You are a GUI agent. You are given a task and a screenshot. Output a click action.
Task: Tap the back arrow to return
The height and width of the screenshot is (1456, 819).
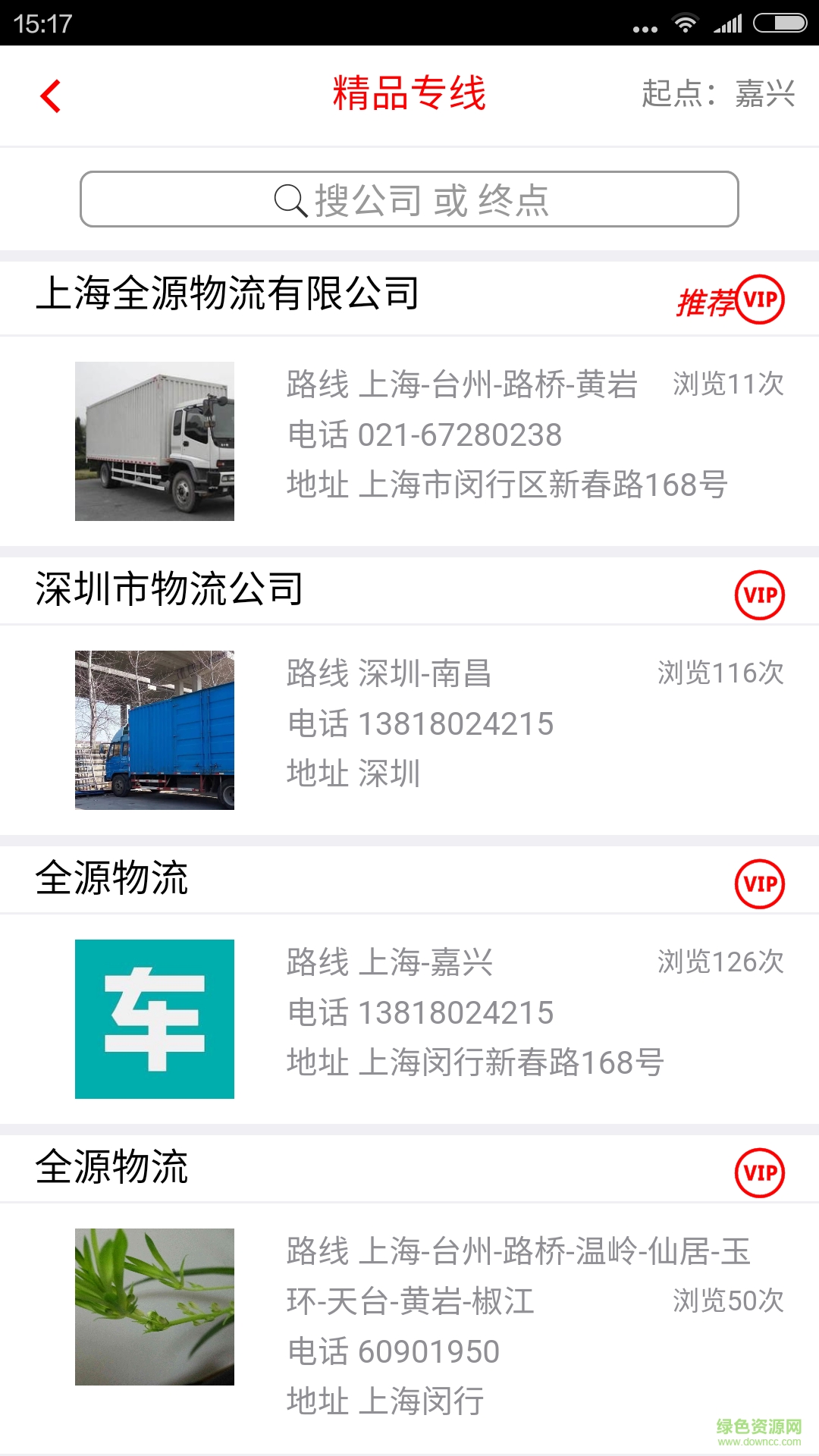49,96
